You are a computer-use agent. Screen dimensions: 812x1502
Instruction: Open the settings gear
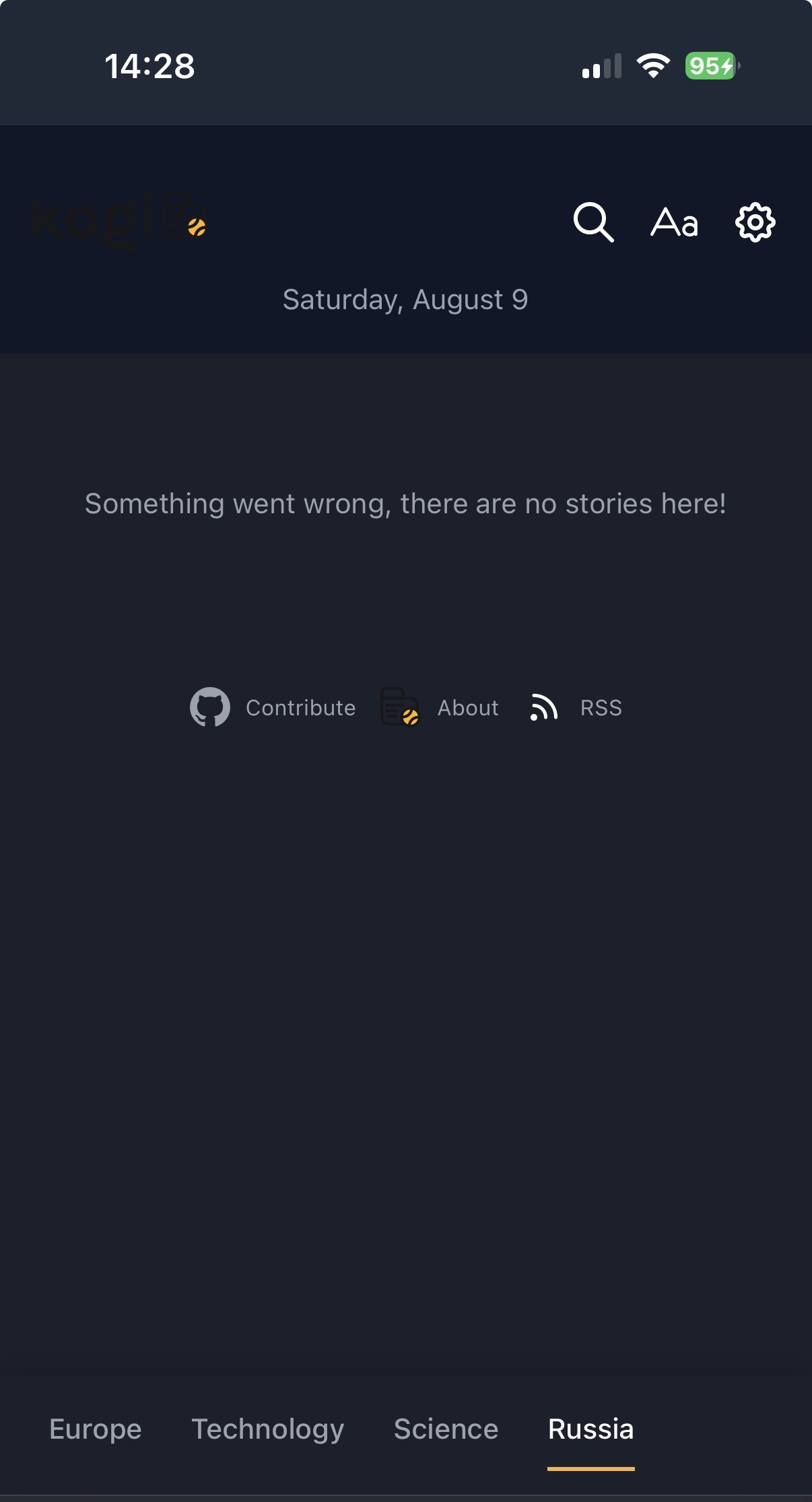(755, 222)
